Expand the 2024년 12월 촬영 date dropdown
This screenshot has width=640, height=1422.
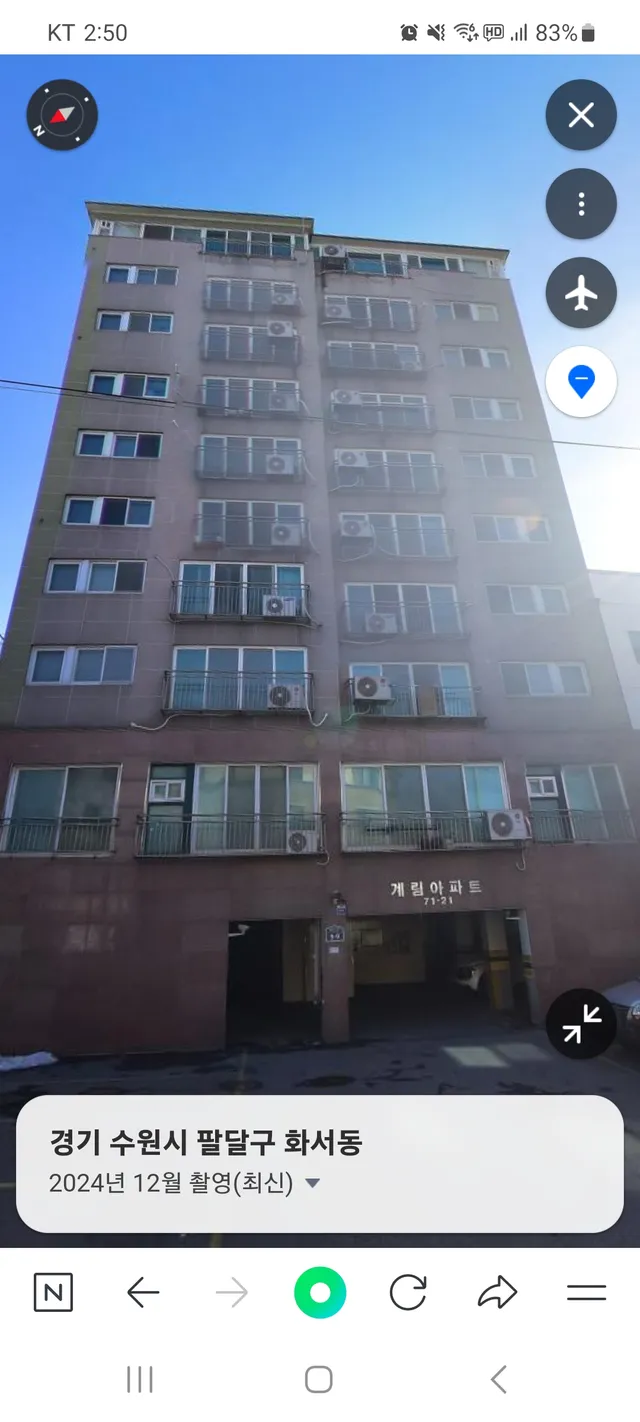pyautogui.click(x=312, y=1183)
